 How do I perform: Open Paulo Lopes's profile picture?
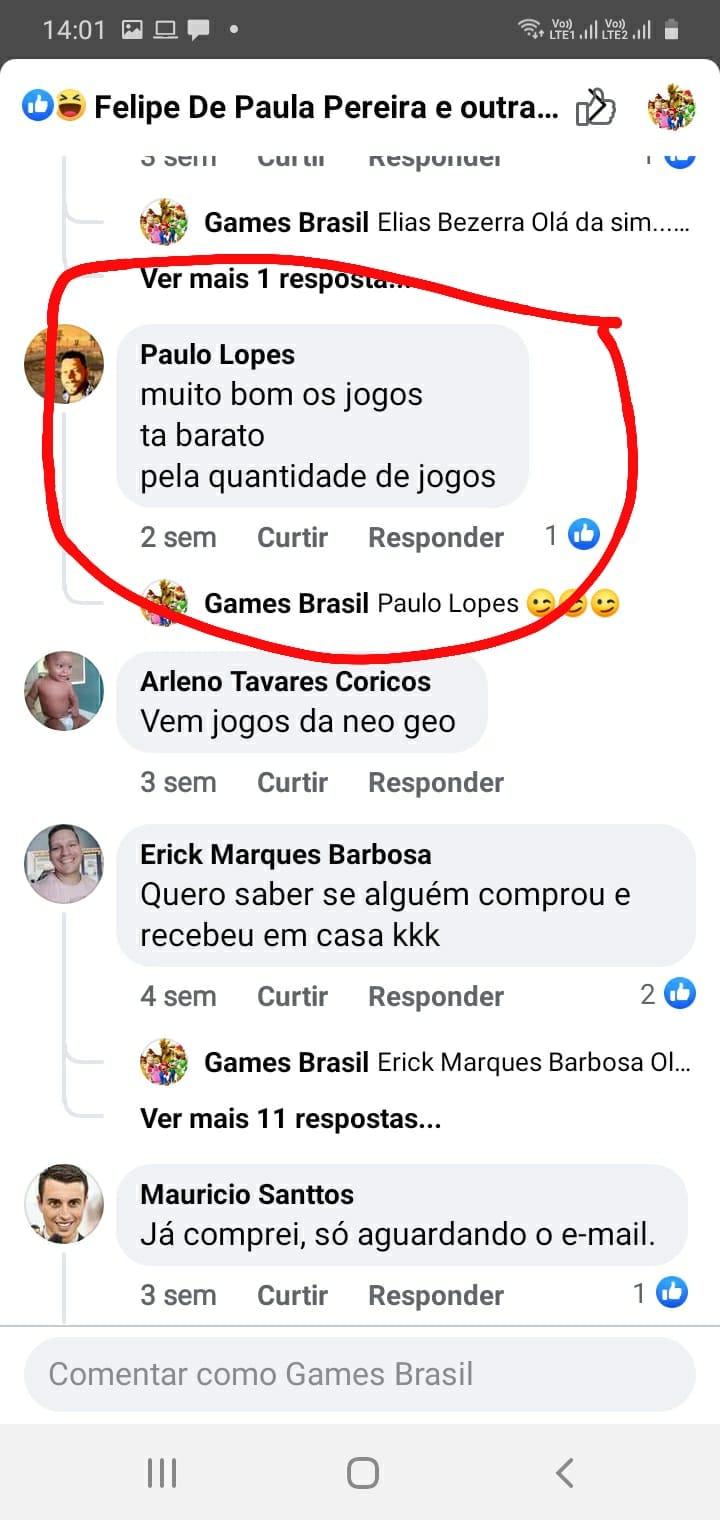64,364
